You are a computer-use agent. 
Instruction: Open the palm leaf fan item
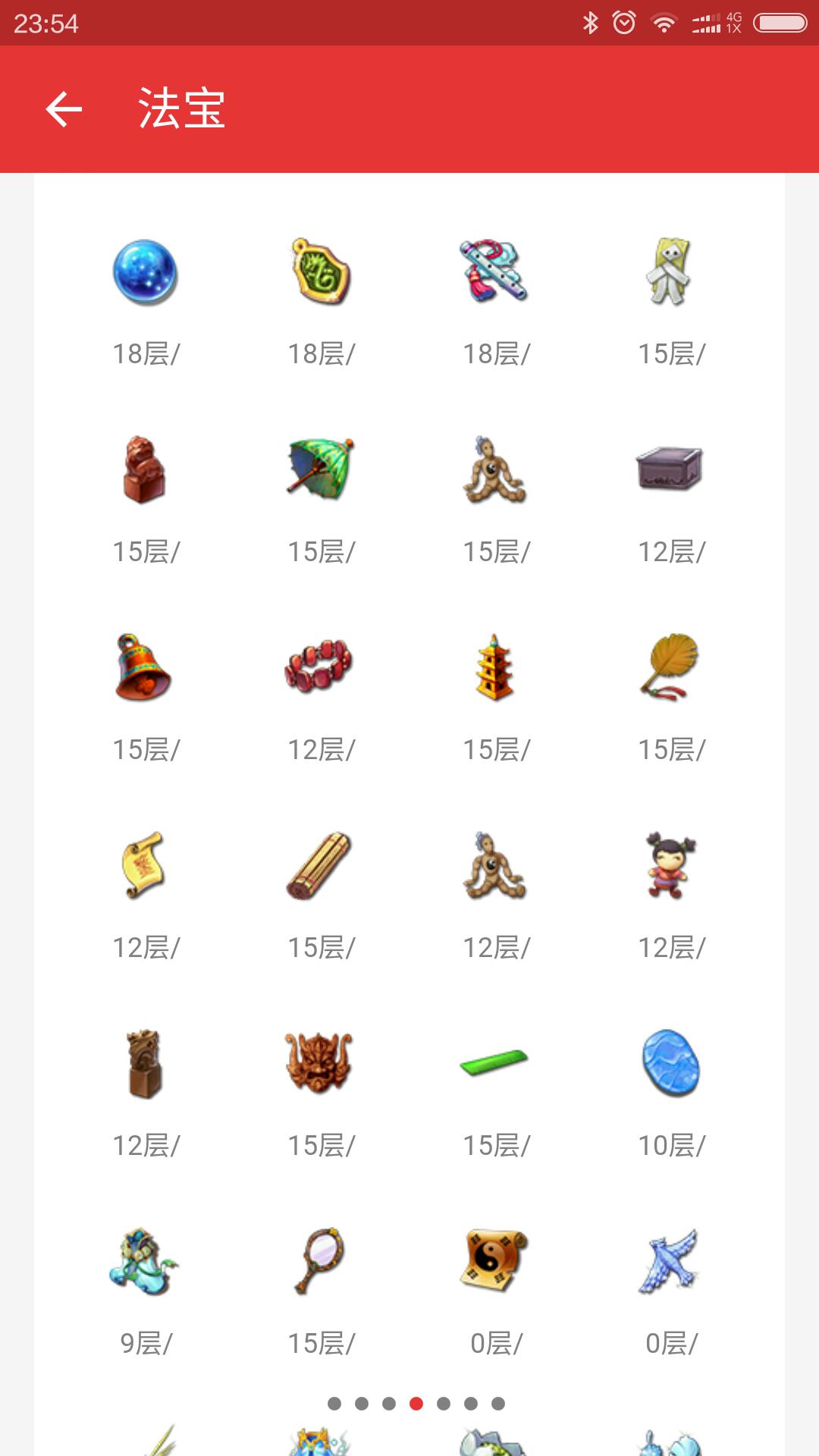point(670,667)
